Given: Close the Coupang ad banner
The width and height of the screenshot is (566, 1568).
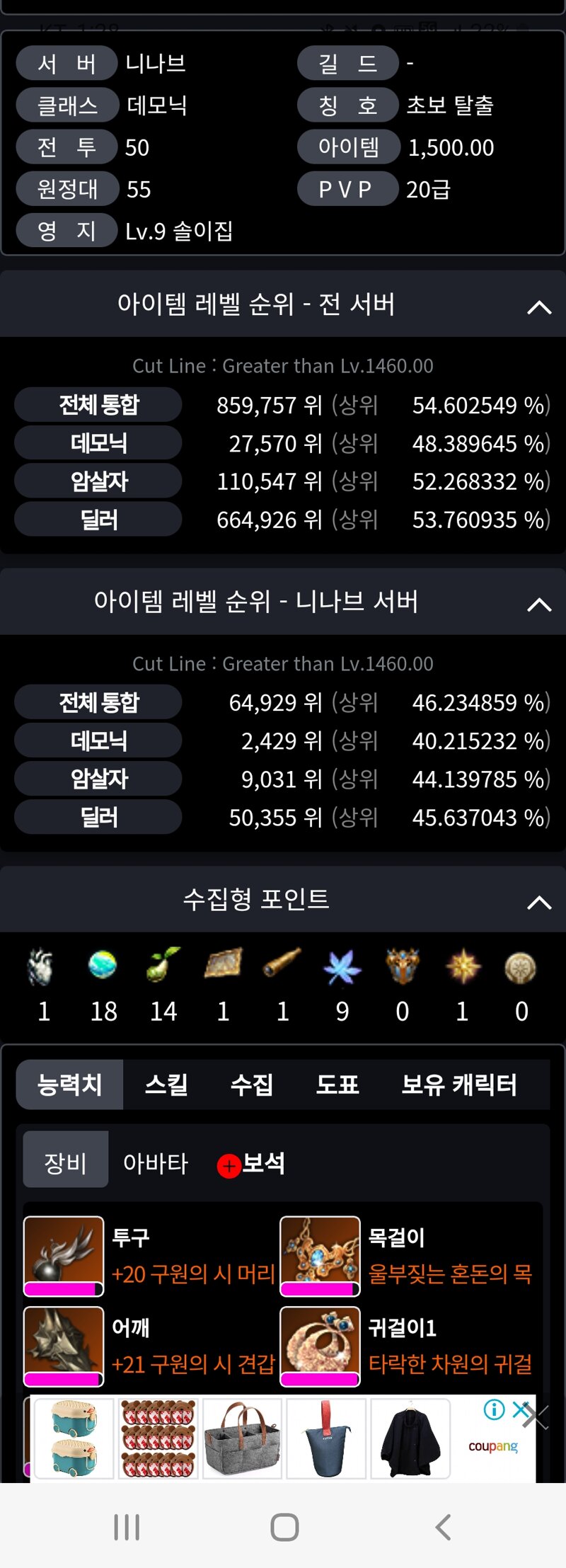Looking at the screenshot, I should point(523,1409).
